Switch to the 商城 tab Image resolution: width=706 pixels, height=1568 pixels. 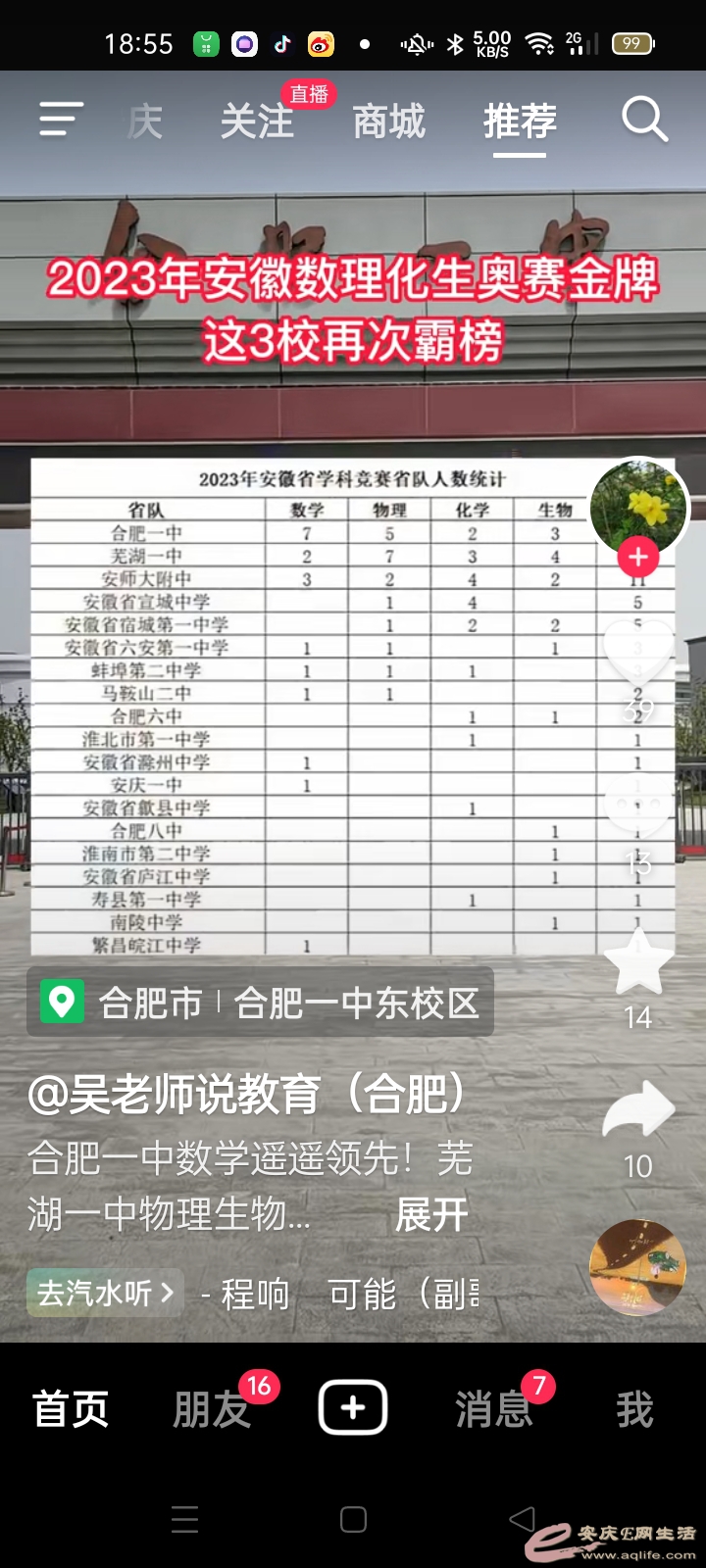tap(389, 122)
